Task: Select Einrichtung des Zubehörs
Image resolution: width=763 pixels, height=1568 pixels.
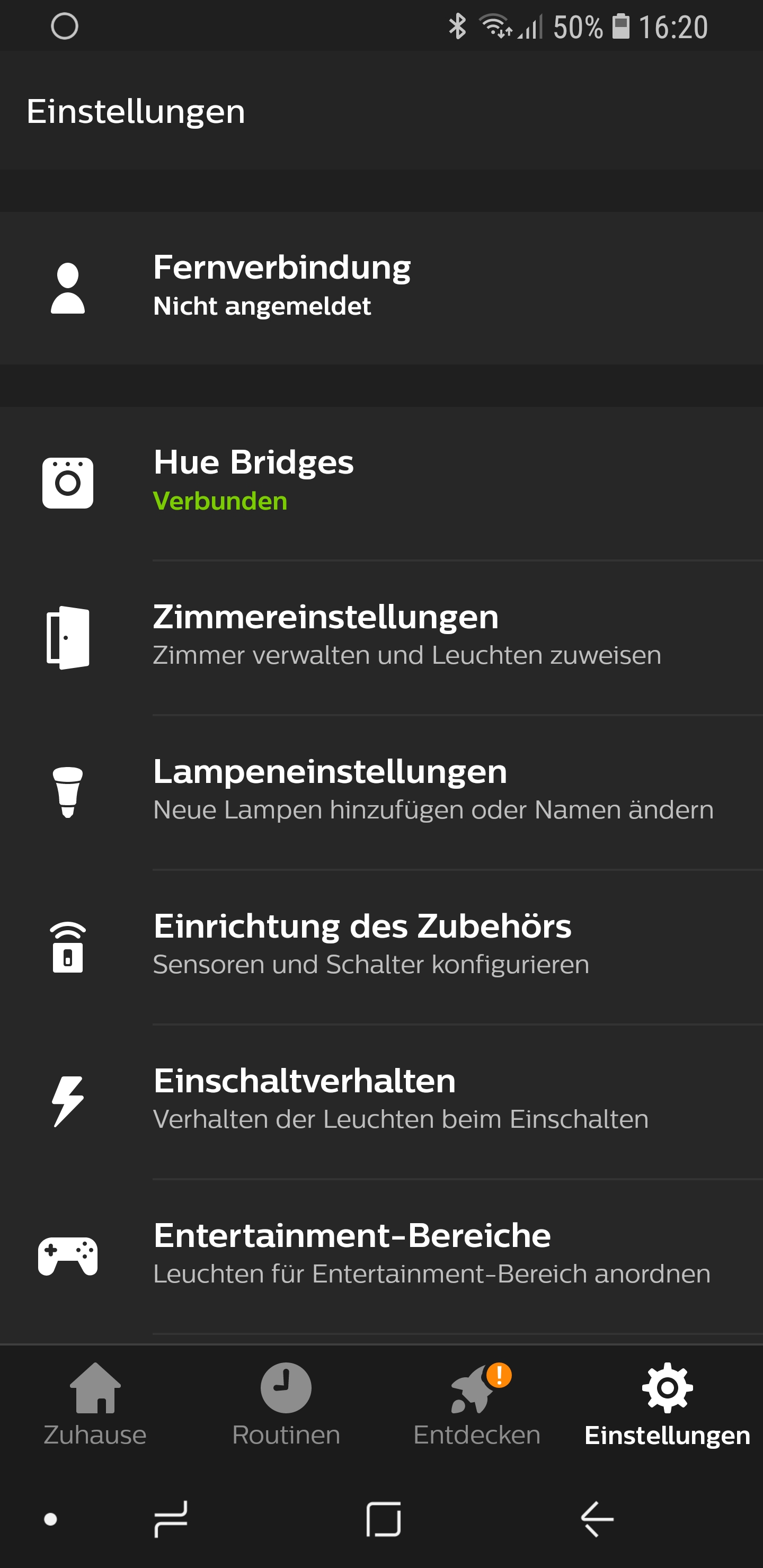Action: (x=381, y=946)
